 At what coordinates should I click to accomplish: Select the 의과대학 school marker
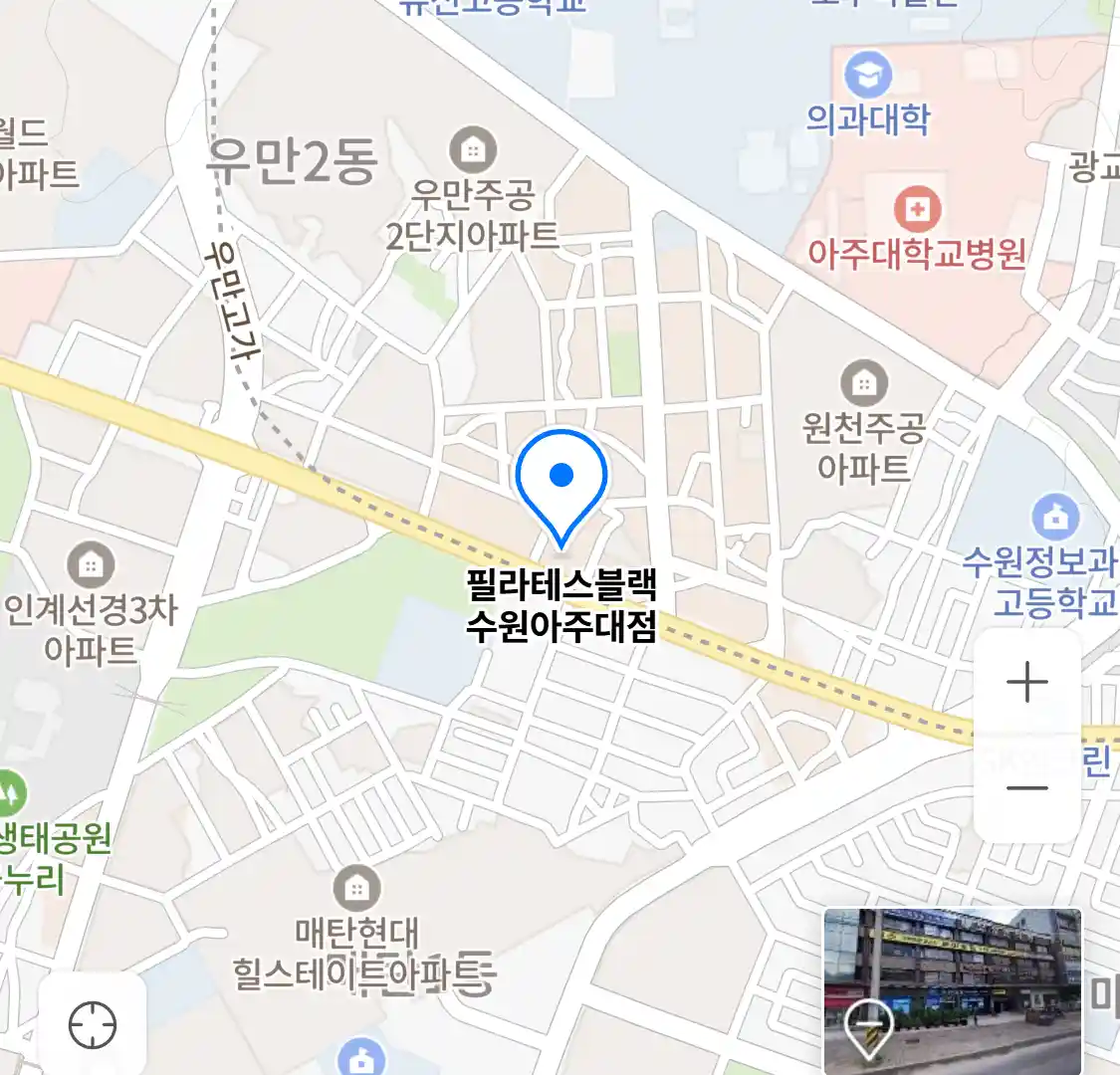click(868, 75)
